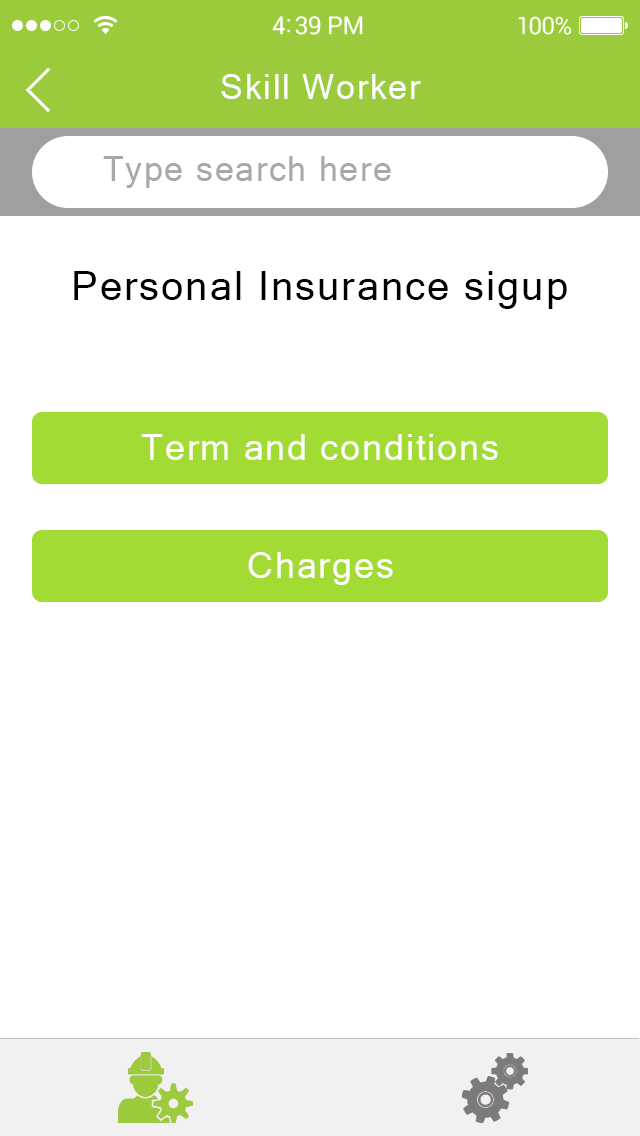This screenshot has width=640, height=1136.
Task: Open Term and conditions
Action: coord(320,448)
